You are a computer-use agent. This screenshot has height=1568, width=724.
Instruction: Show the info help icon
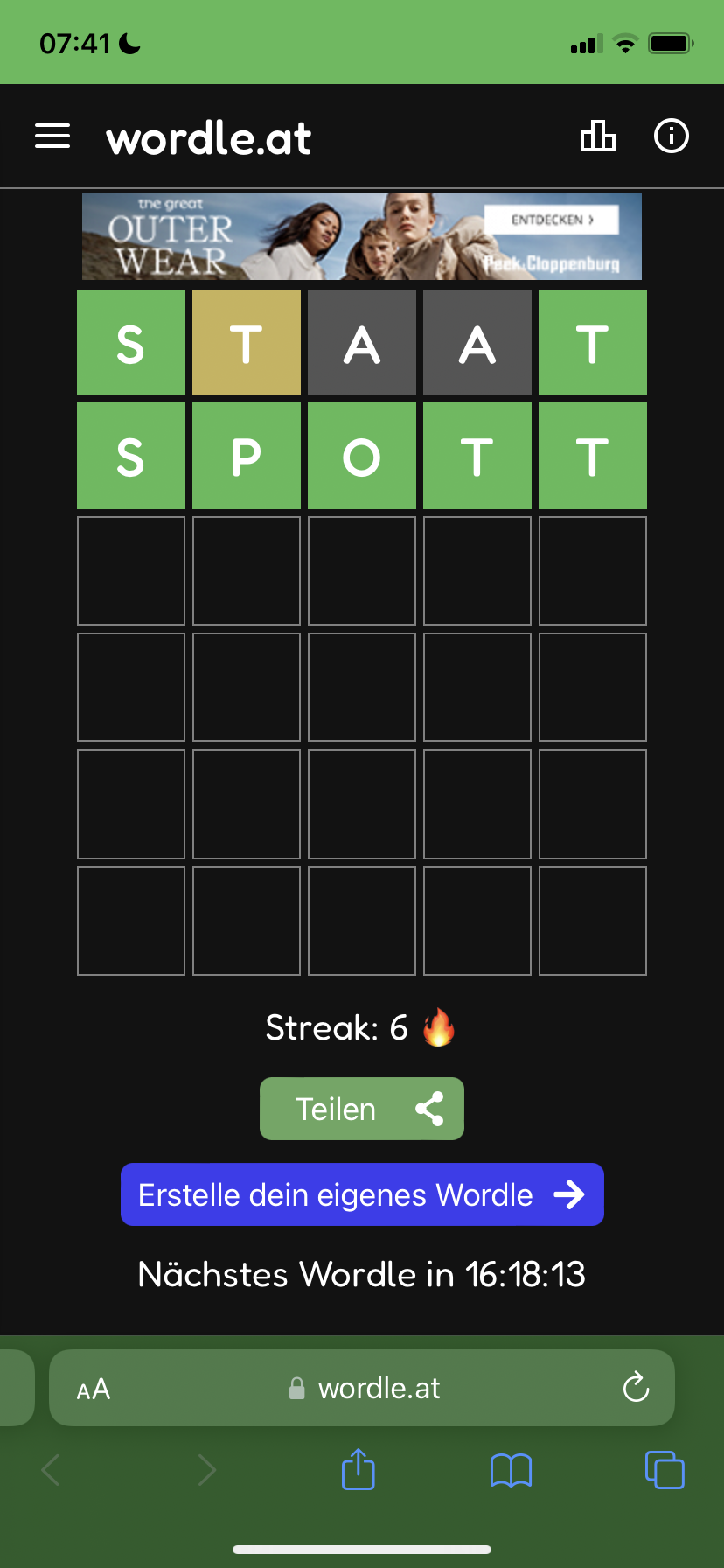pos(672,136)
